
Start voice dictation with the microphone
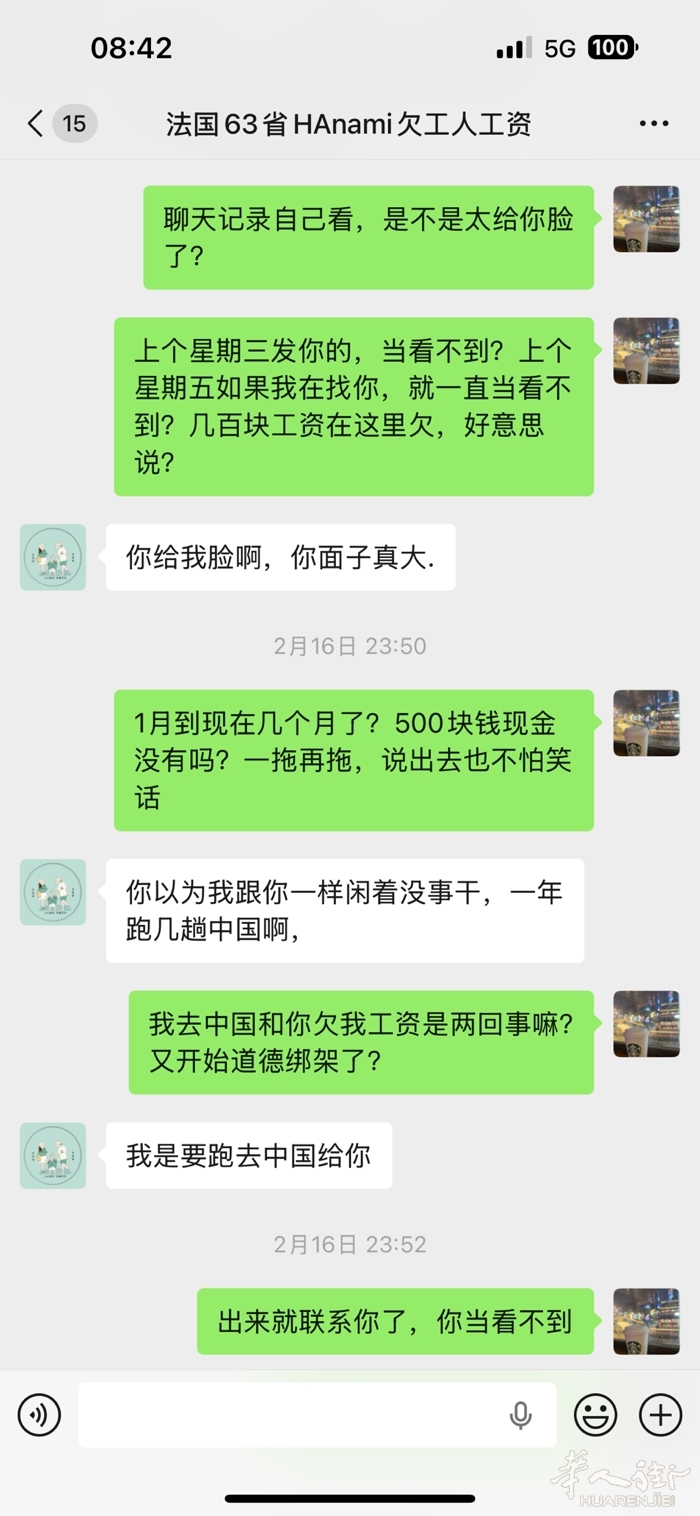pyautogui.click(x=520, y=1414)
